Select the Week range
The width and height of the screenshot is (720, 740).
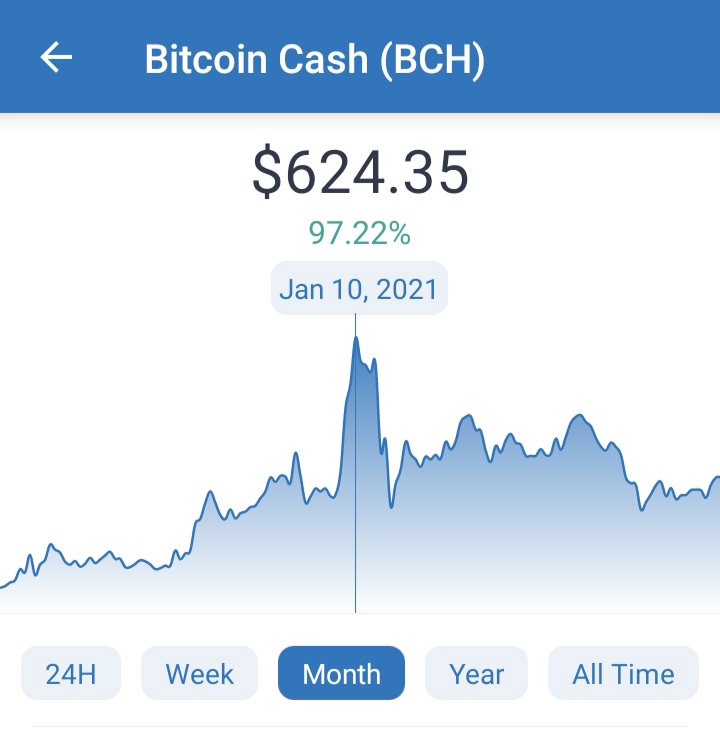pos(199,673)
